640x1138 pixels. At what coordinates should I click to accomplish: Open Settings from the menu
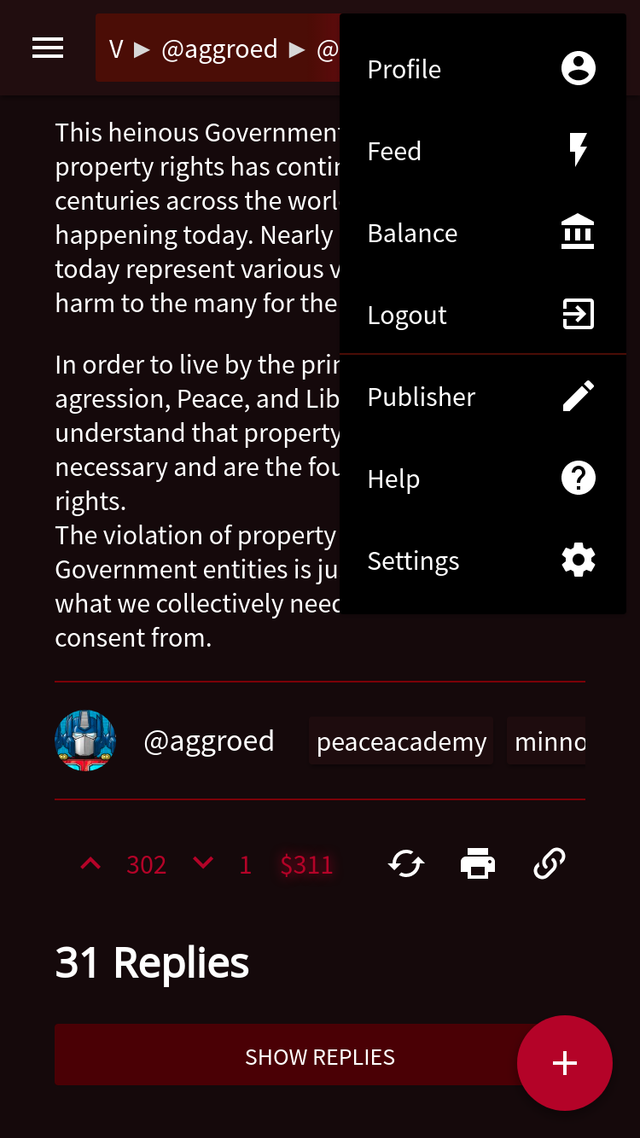click(x=482, y=561)
